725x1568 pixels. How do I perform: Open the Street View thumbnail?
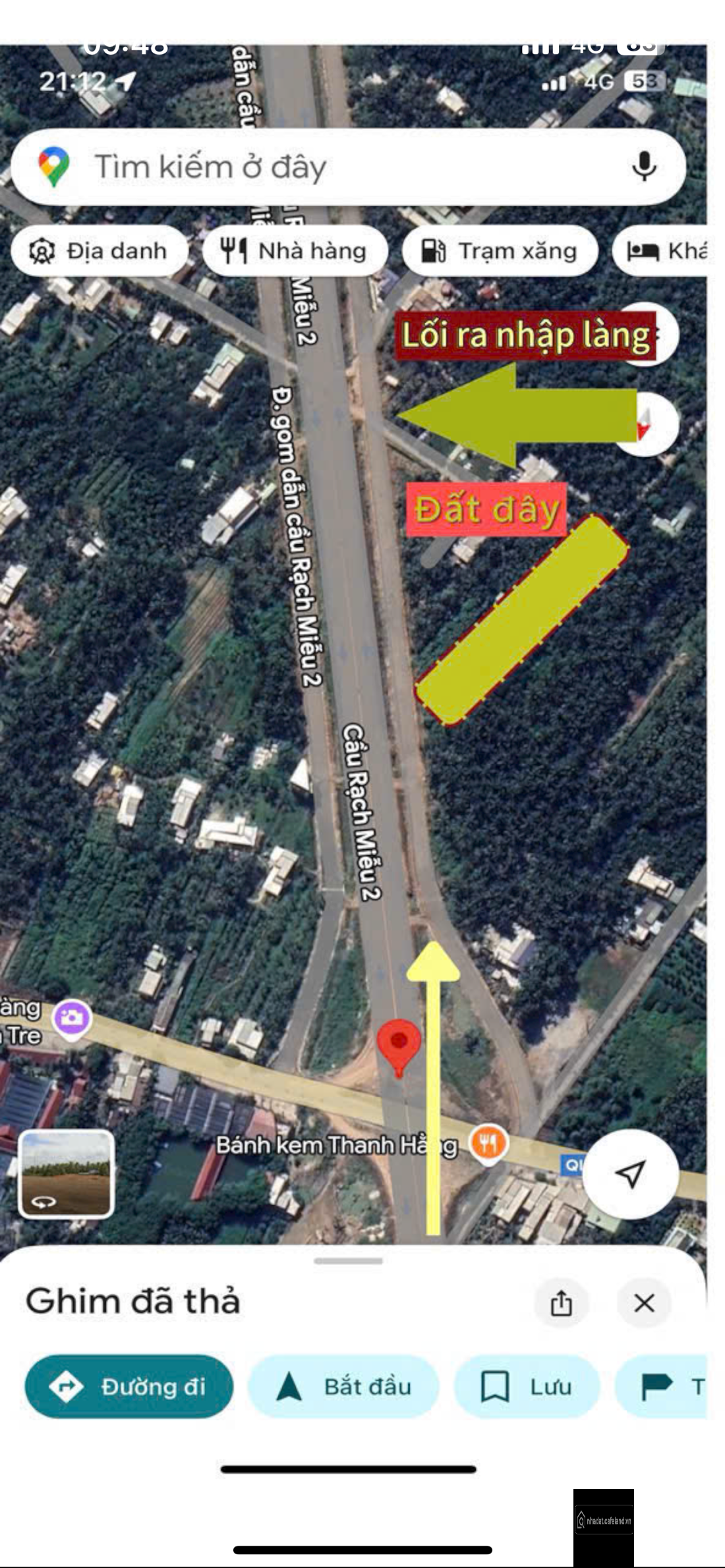click(66, 1173)
